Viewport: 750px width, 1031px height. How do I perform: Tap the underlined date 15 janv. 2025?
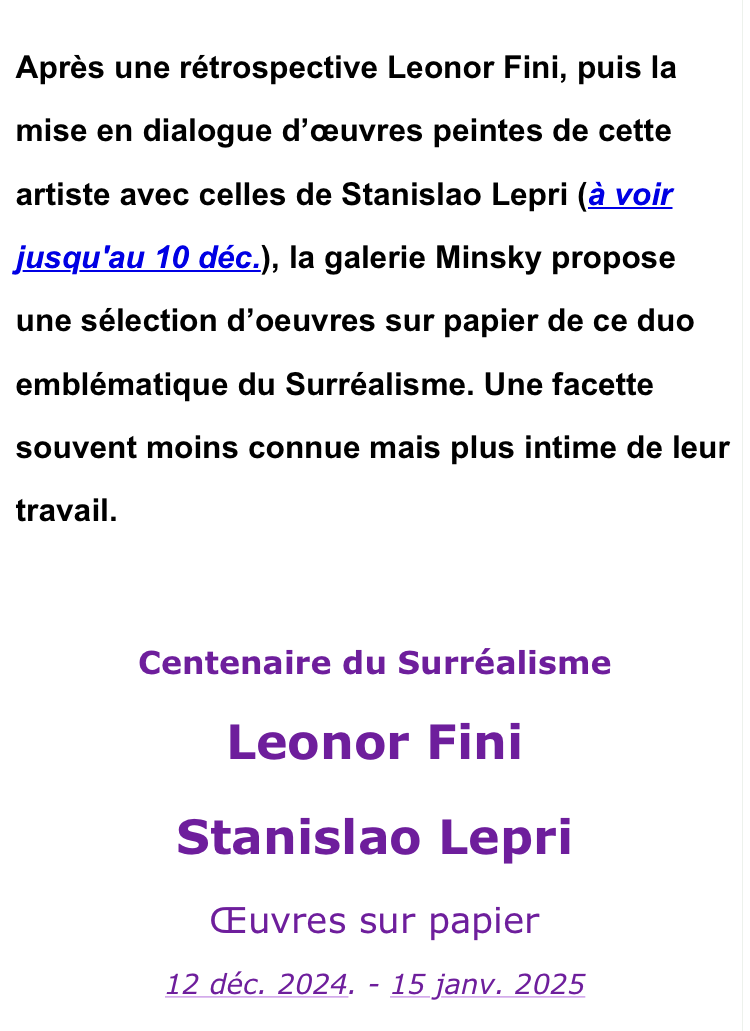click(487, 984)
